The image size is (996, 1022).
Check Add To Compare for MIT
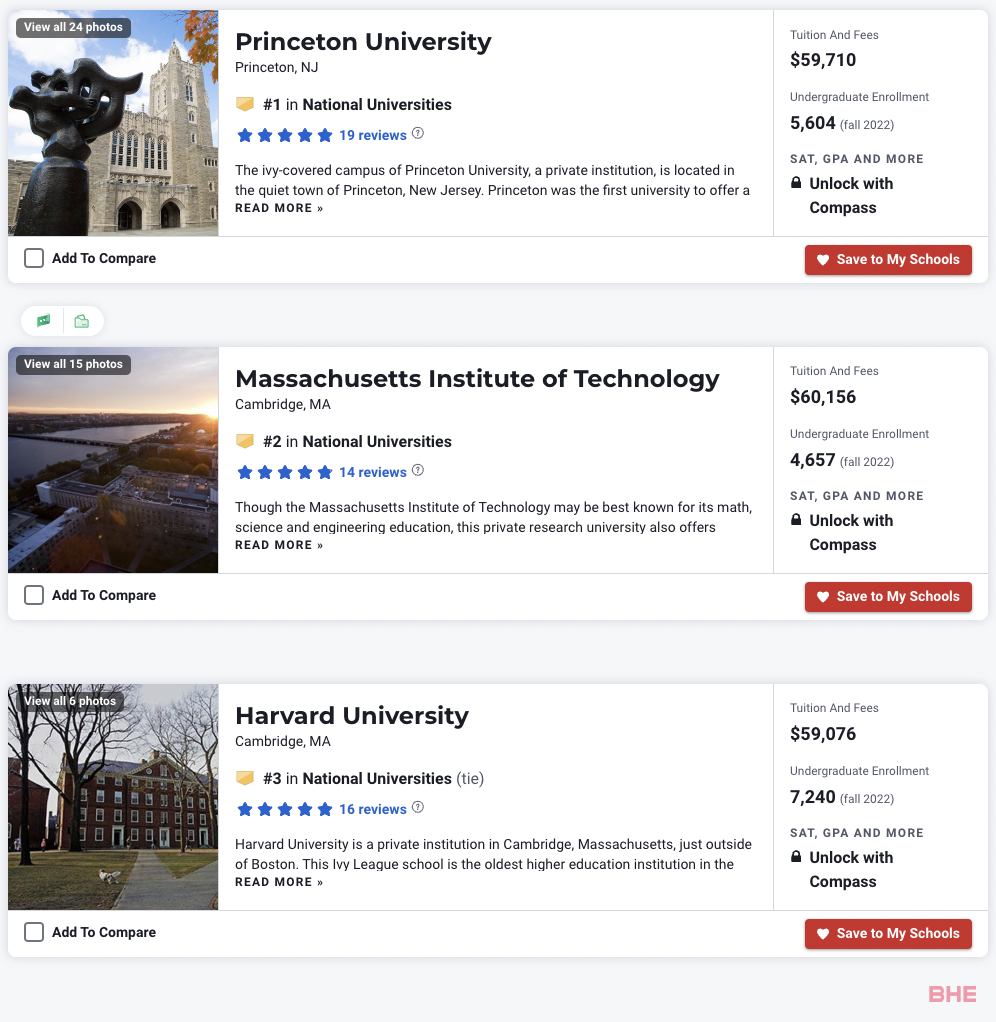coord(34,595)
